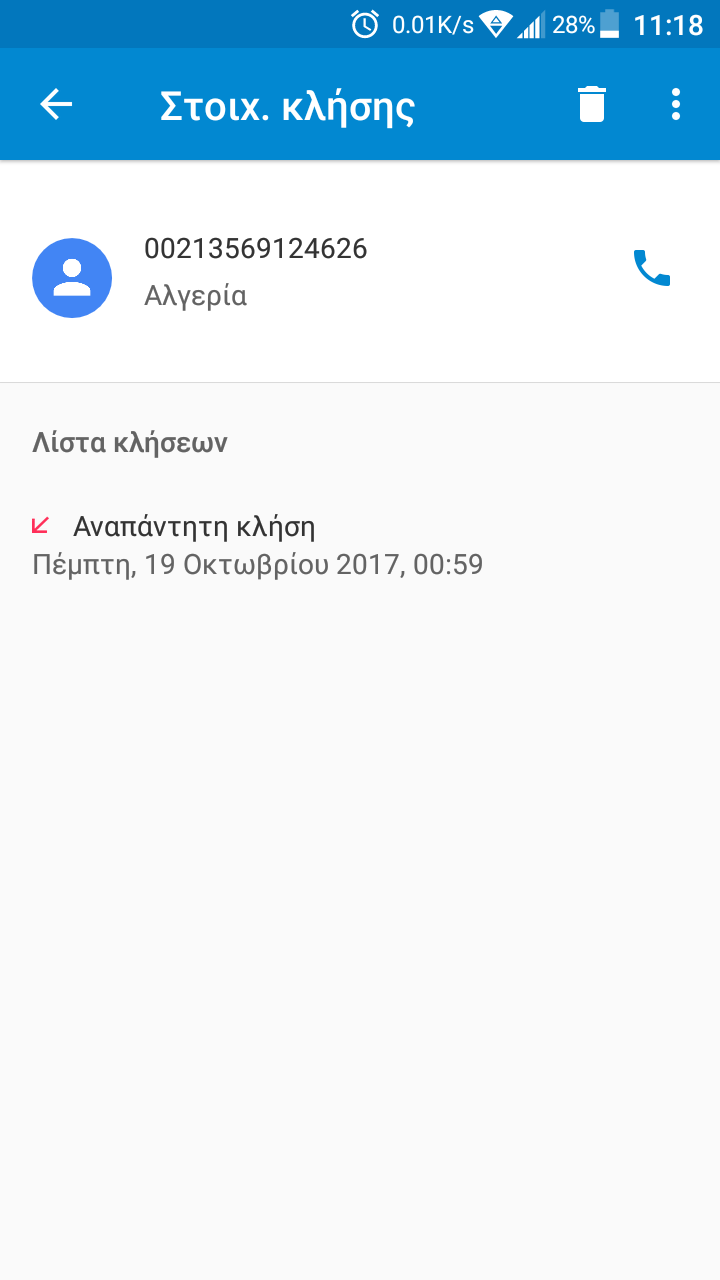Open the contact avatar for 00213569124626
This screenshot has height=1280, width=720.
coord(72,278)
